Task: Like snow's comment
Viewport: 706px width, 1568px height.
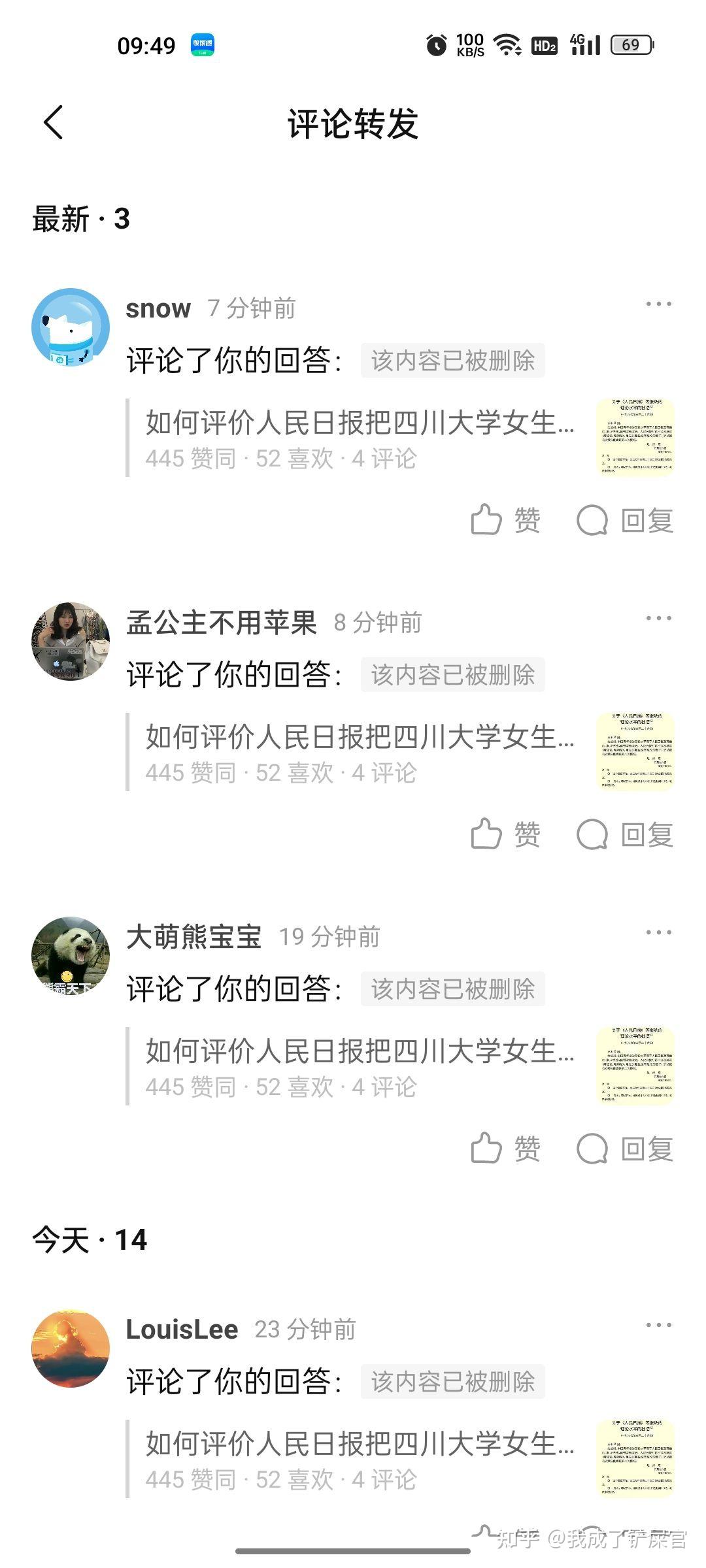Action: point(505,520)
